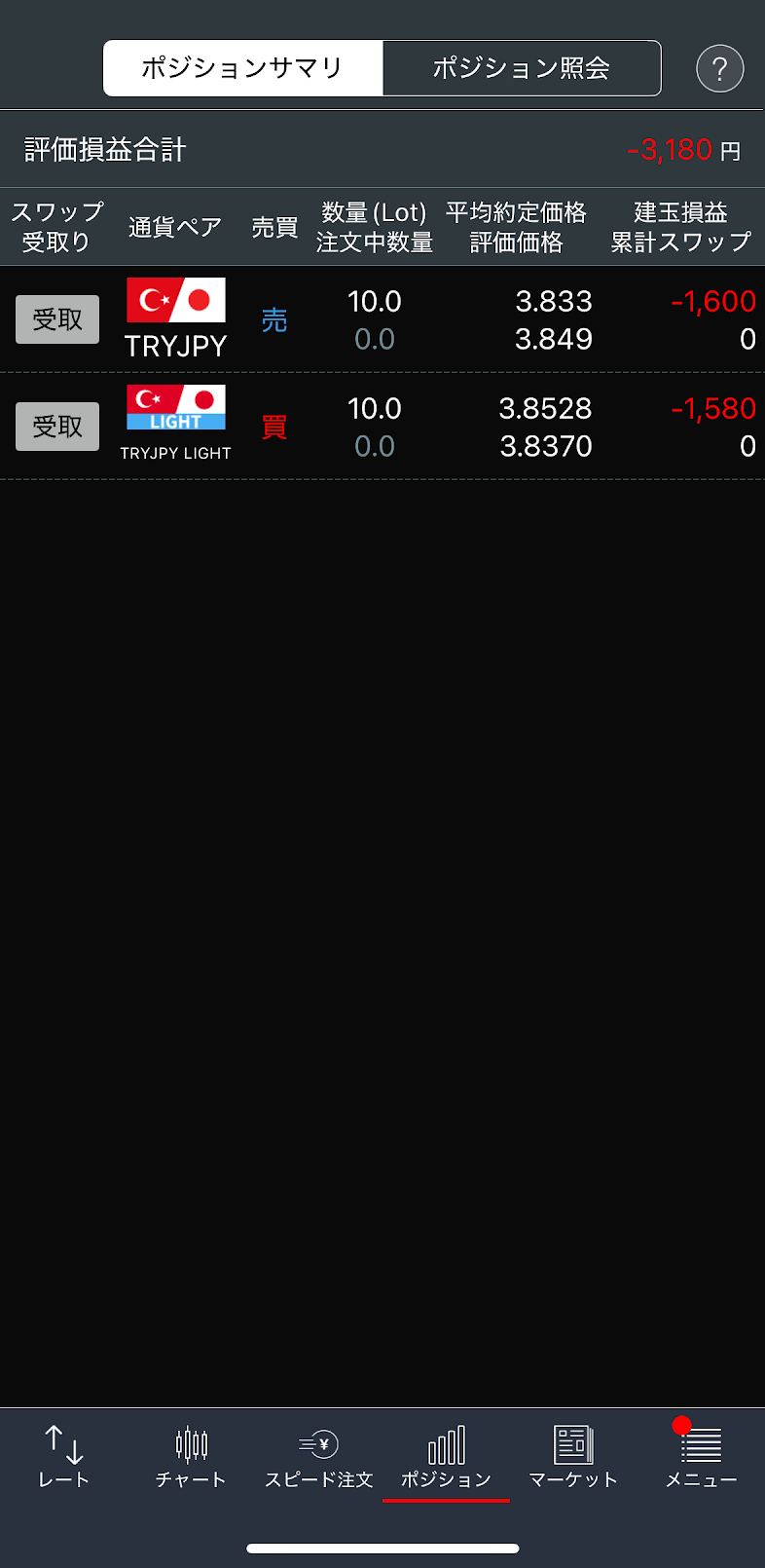Open the マーケット tab
The height and width of the screenshot is (1568, 765).
click(x=573, y=1457)
